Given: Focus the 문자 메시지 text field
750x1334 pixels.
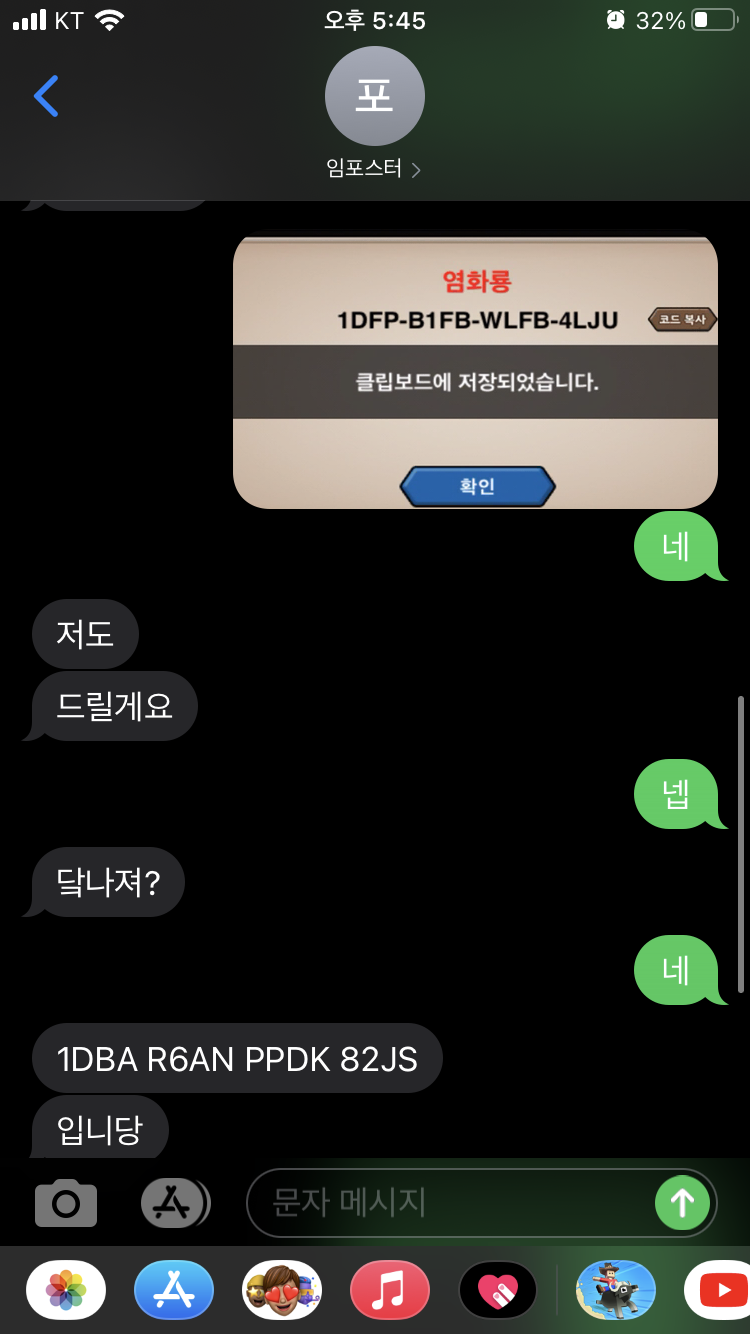Looking at the screenshot, I should tap(450, 1203).
